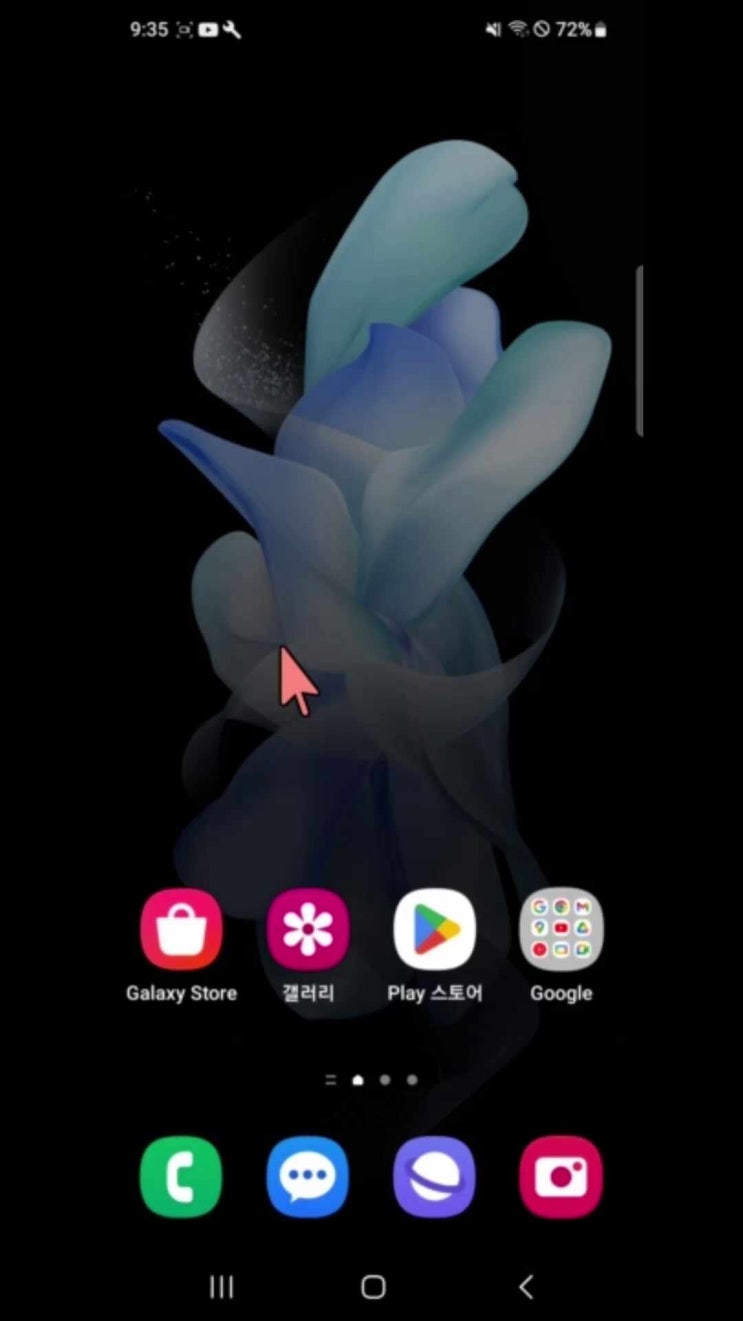Open Samsung Internet browser
The width and height of the screenshot is (743, 1321).
click(434, 1177)
